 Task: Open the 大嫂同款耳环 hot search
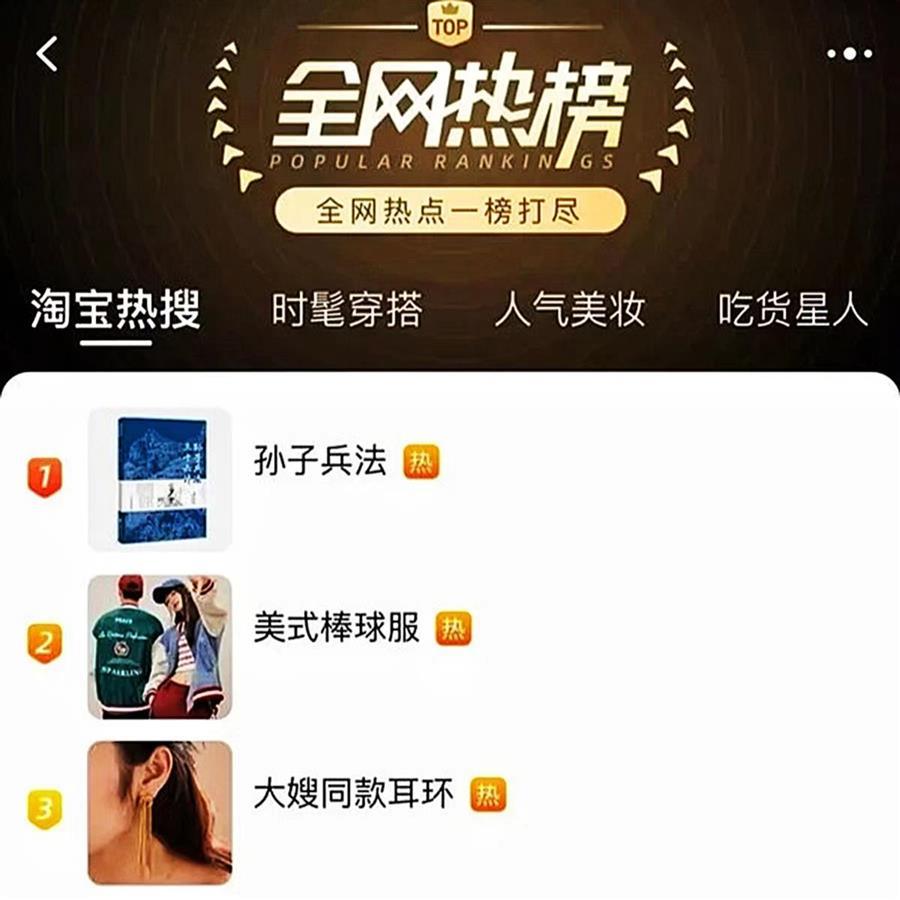354,795
